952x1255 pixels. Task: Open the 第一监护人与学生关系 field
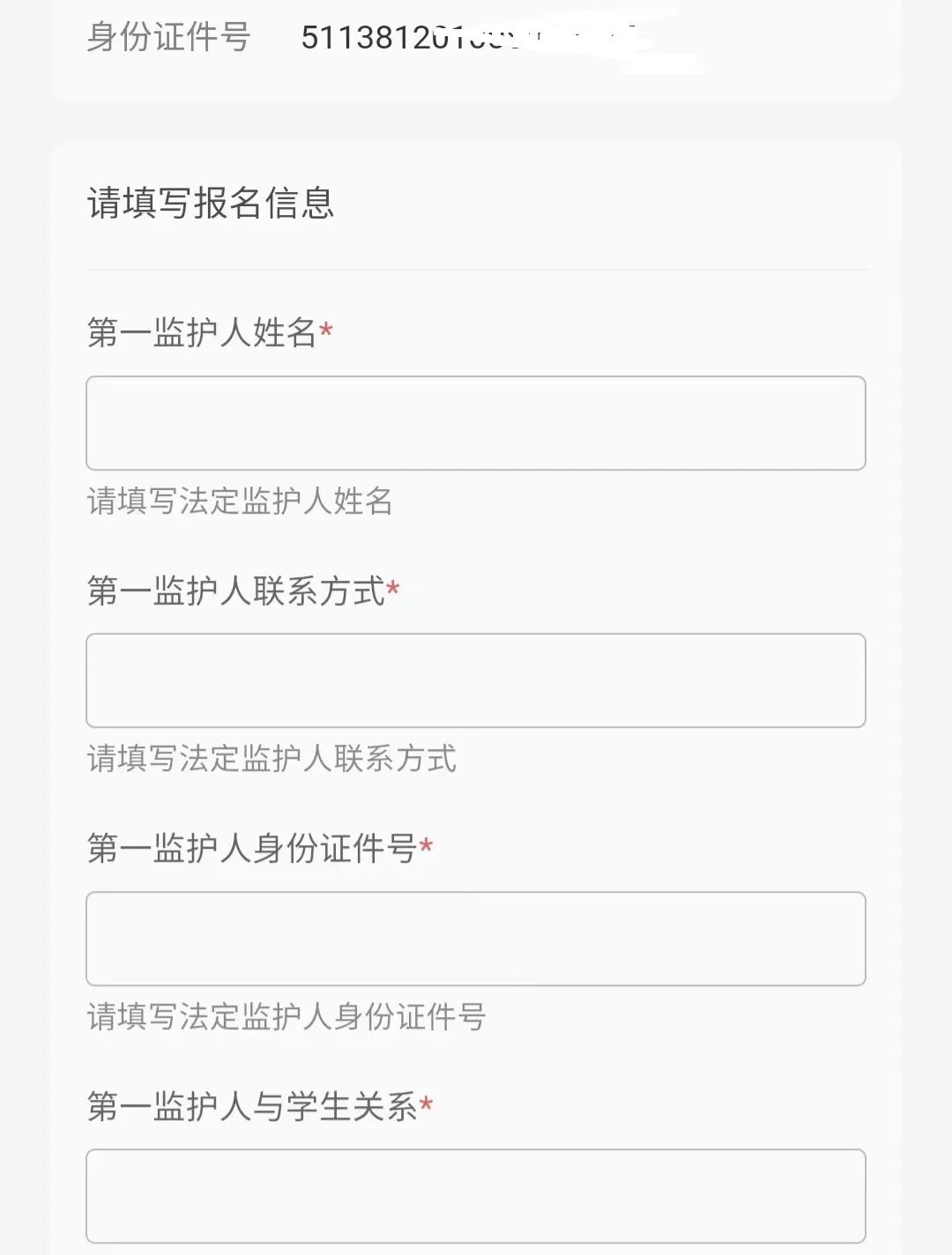click(475, 1195)
